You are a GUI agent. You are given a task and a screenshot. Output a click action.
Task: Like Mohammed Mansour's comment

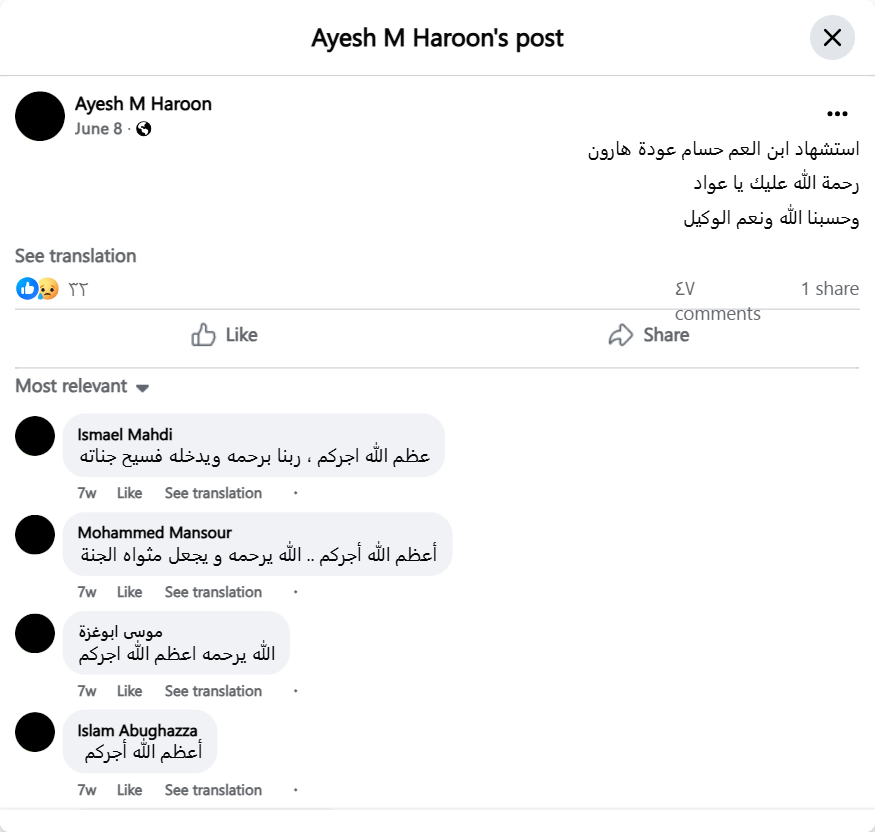pyautogui.click(x=129, y=592)
